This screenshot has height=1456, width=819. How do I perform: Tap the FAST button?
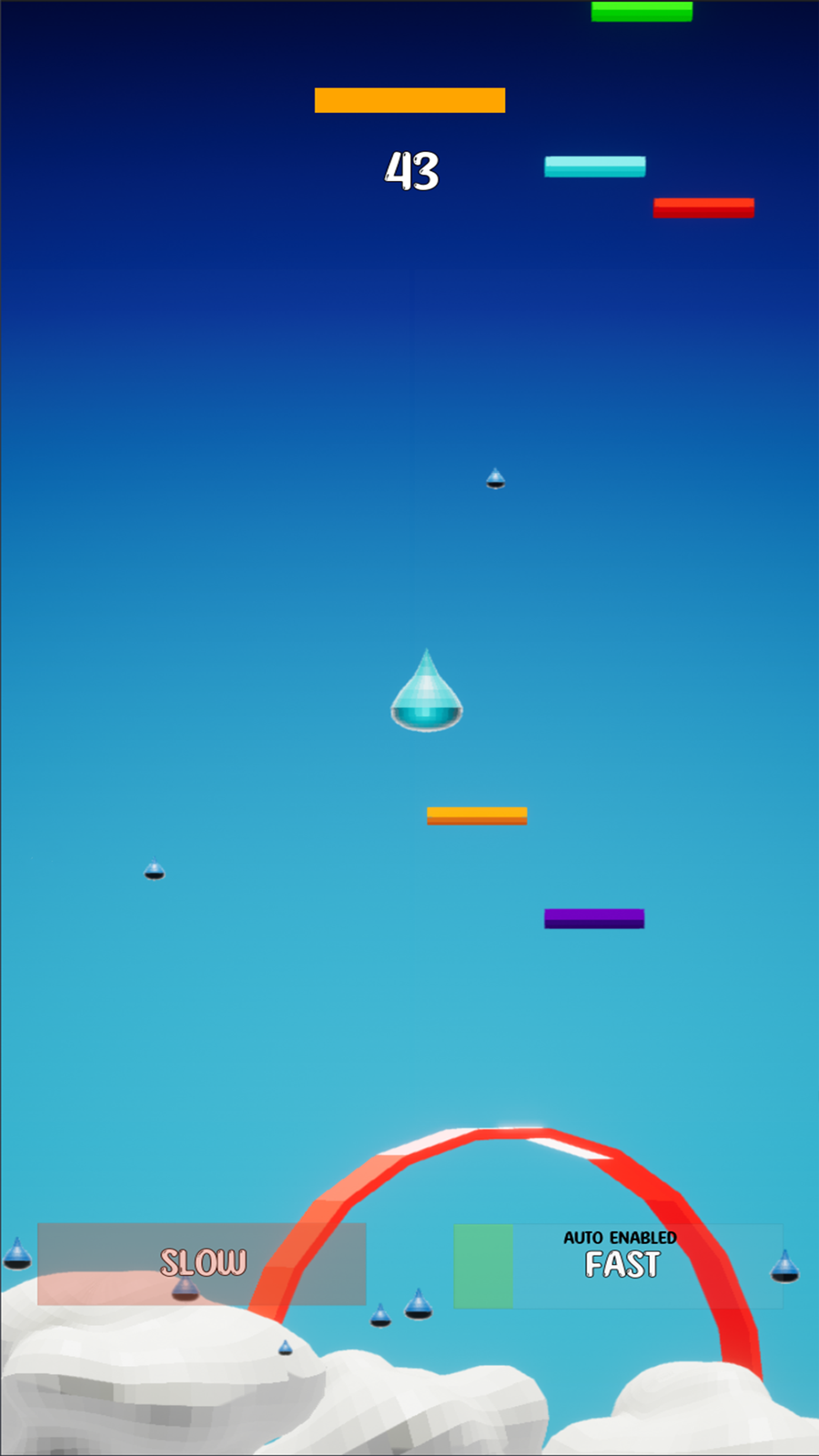pyautogui.click(x=619, y=1265)
